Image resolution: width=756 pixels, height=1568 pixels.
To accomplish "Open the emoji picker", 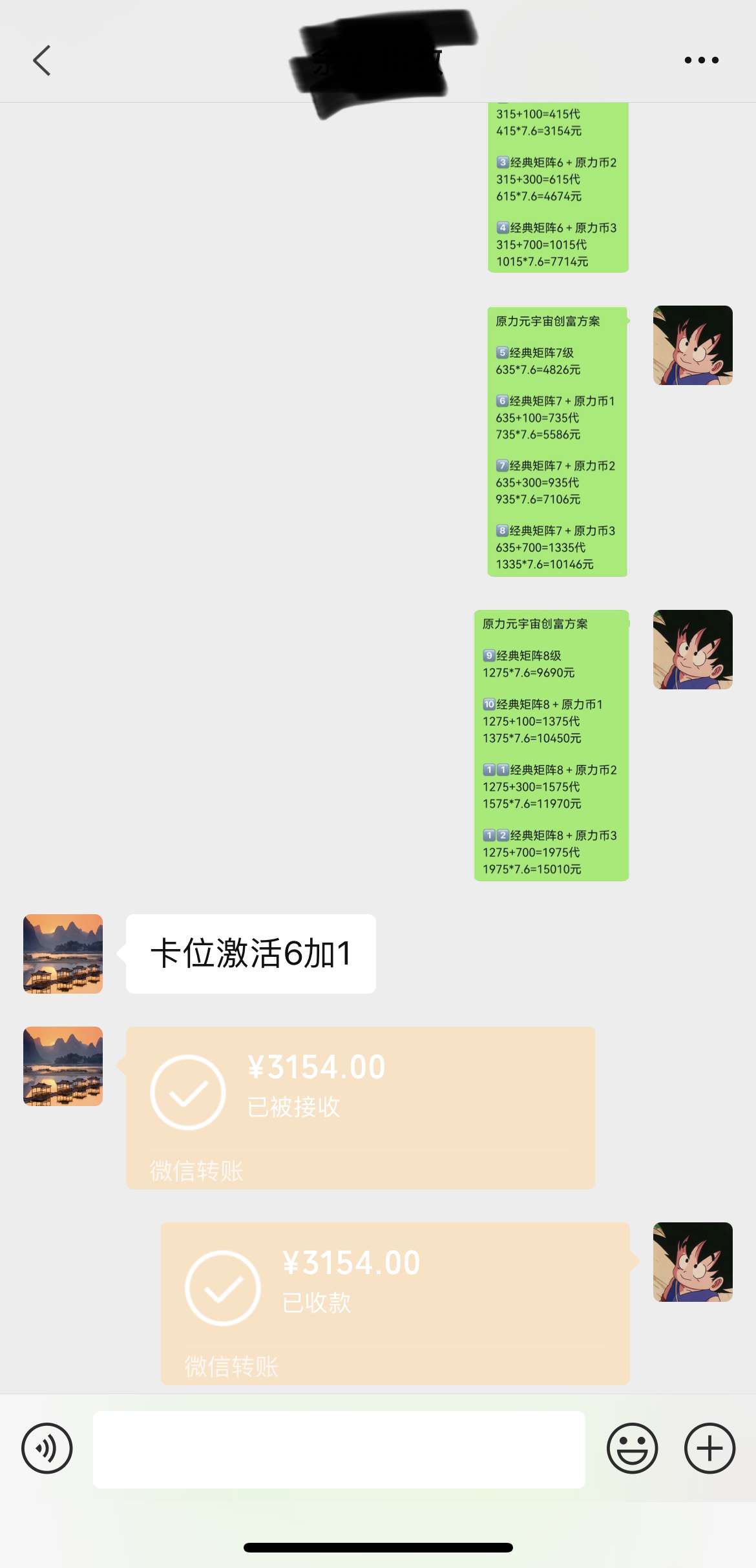I will click(632, 1448).
